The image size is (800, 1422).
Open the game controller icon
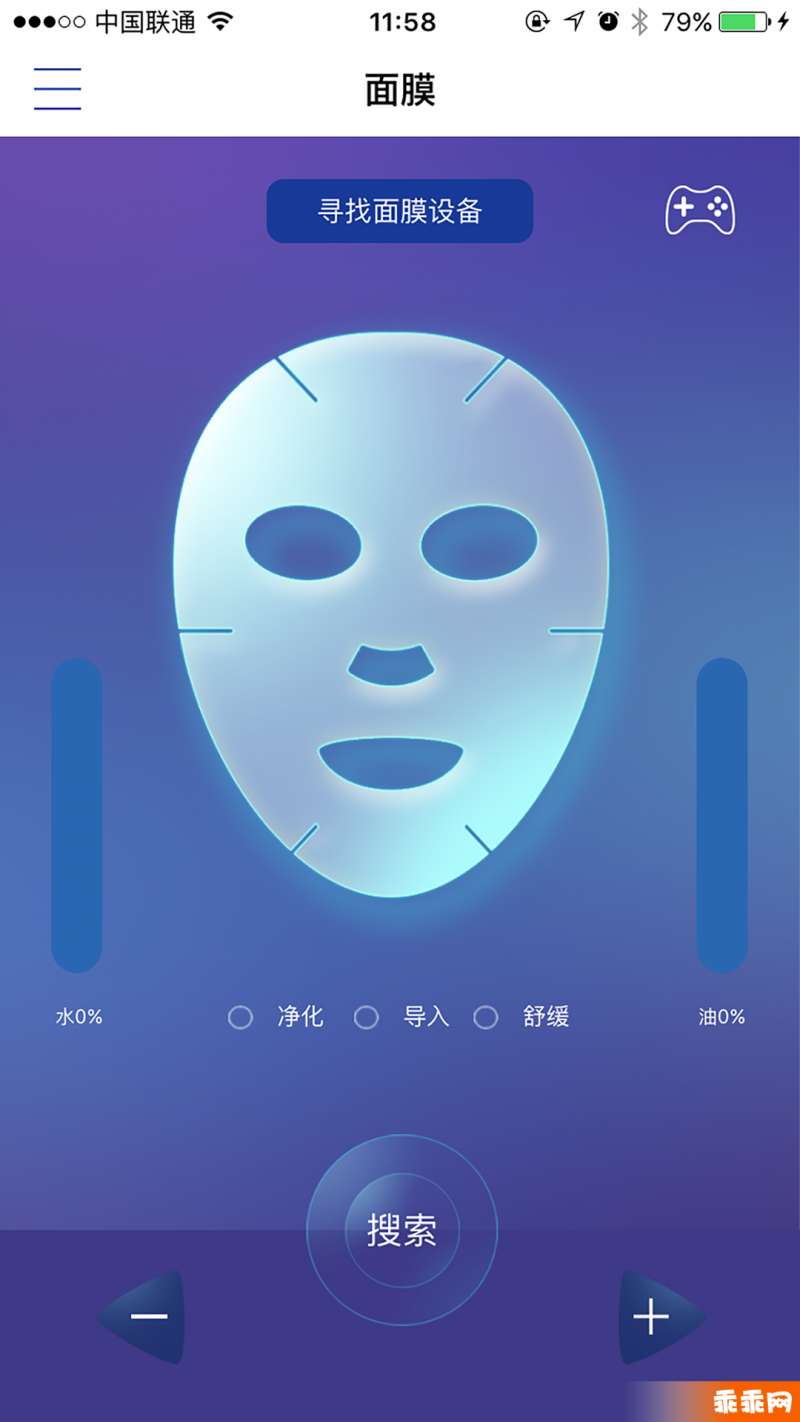click(x=700, y=210)
